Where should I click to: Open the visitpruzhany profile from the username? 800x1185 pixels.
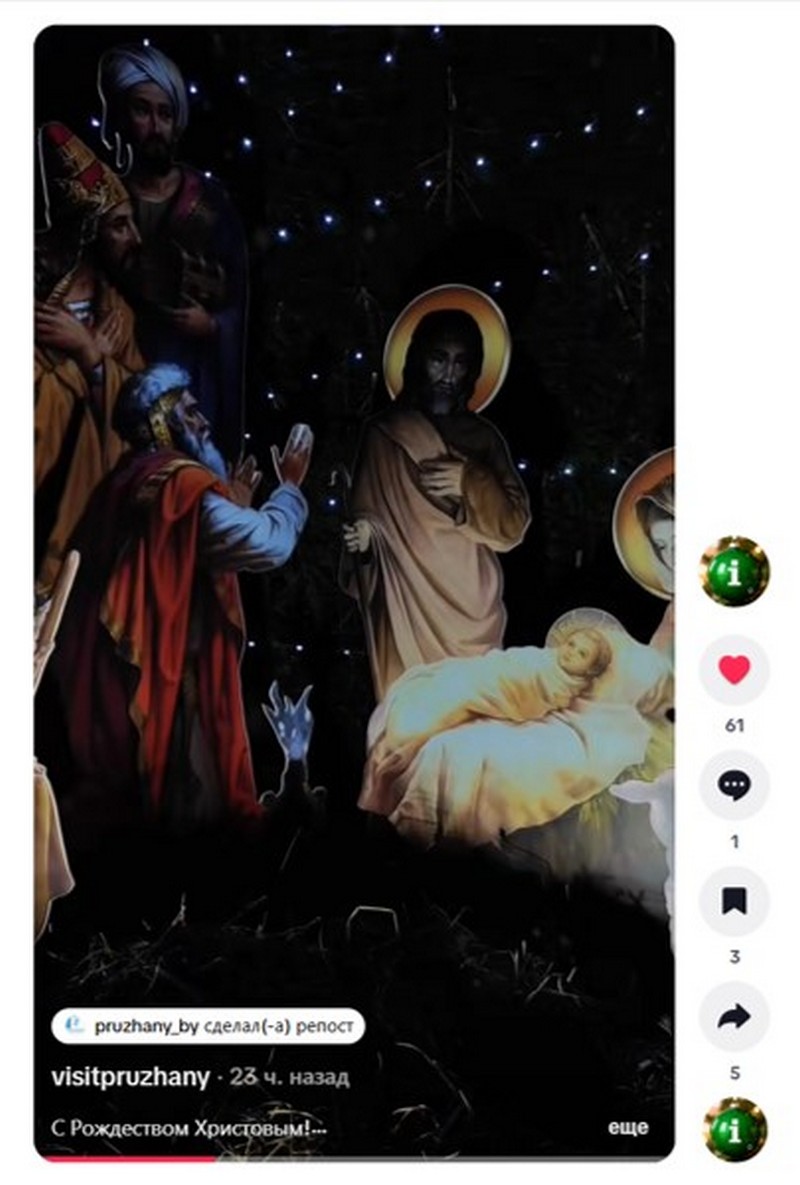(130, 1077)
